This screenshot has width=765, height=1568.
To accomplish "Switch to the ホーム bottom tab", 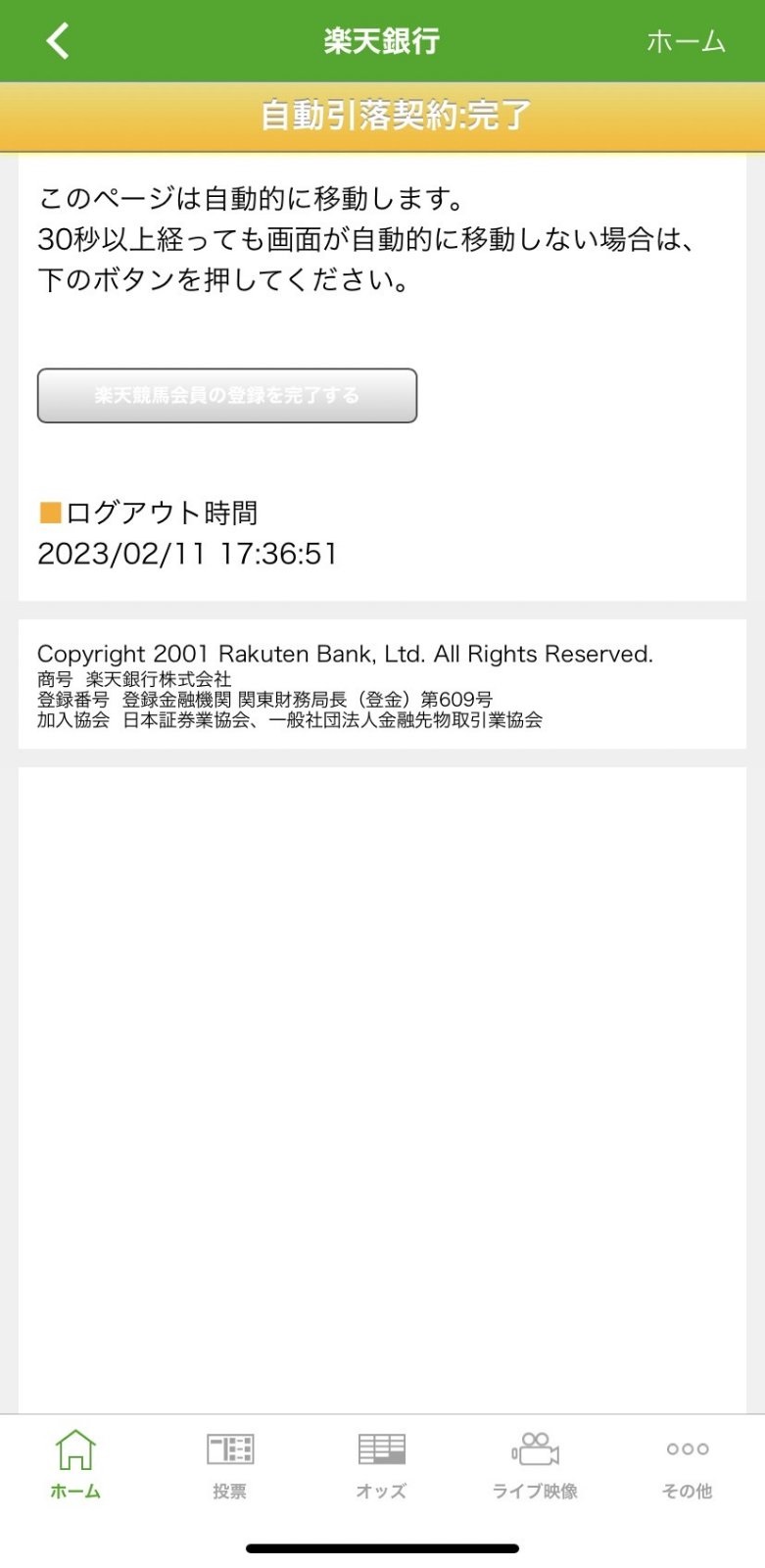I will 75,1464.
